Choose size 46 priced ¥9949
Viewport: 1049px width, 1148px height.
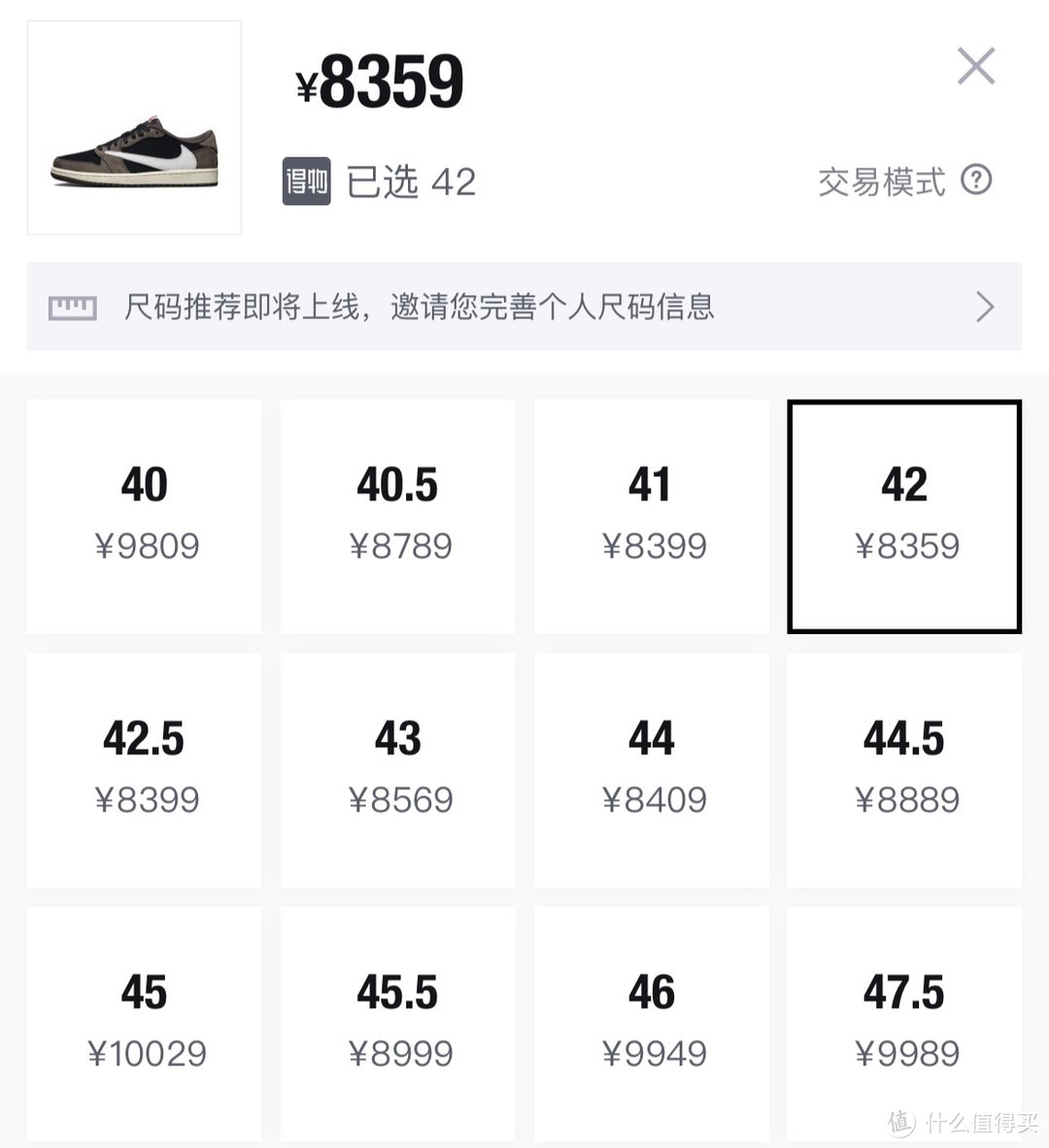tap(651, 1023)
